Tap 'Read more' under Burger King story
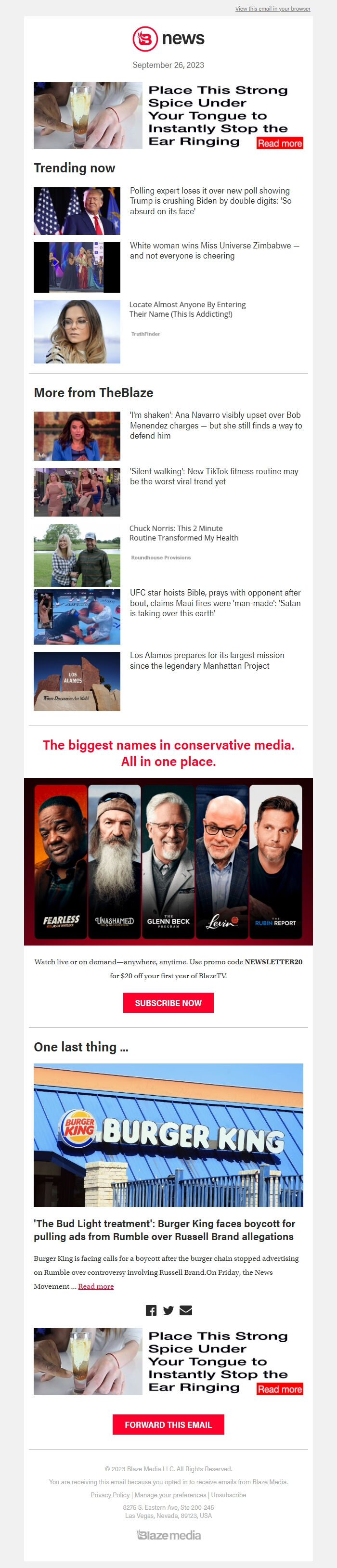 coord(95,1286)
